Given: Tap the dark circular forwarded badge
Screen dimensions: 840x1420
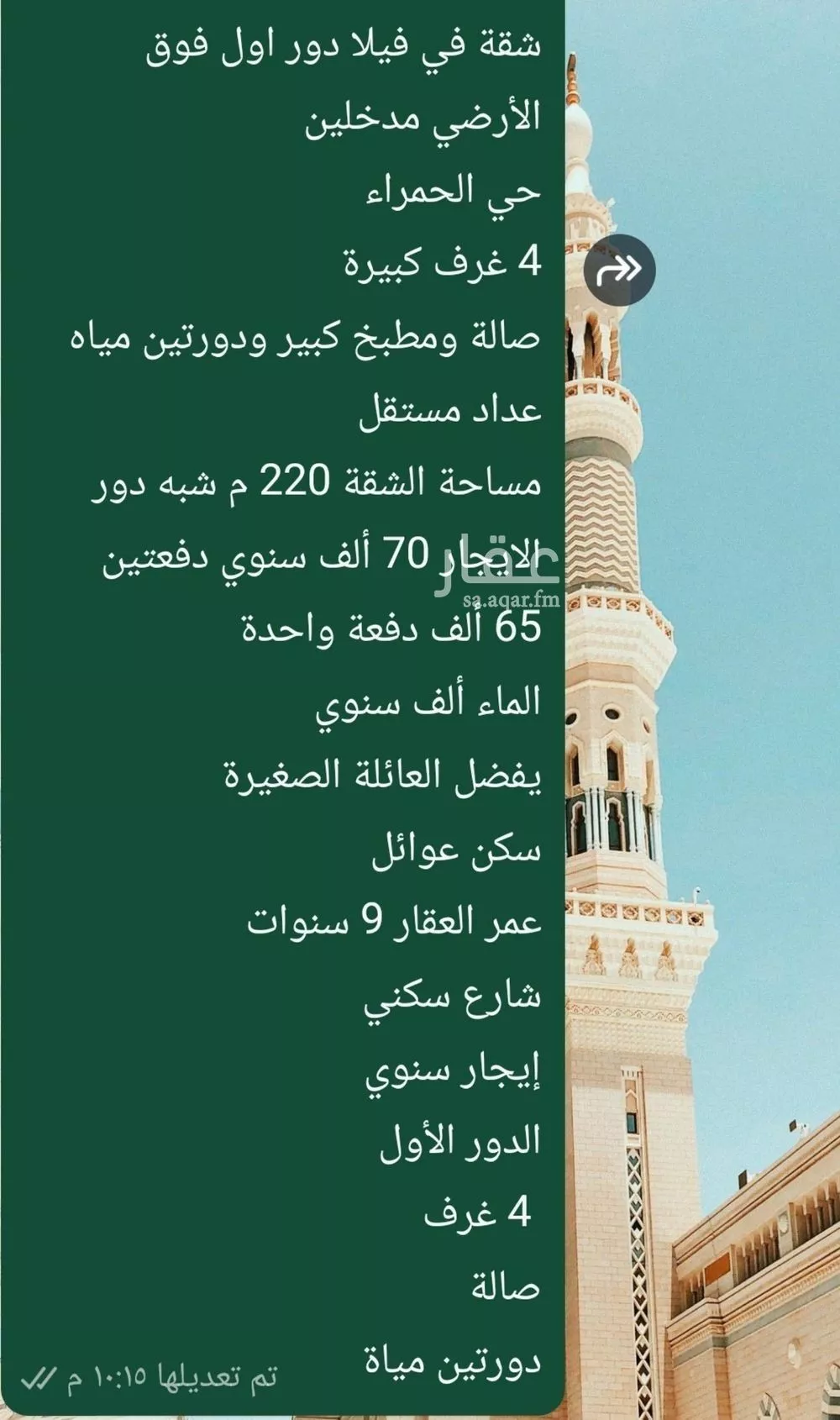Looking at the screenshot, I should point(619,268).
